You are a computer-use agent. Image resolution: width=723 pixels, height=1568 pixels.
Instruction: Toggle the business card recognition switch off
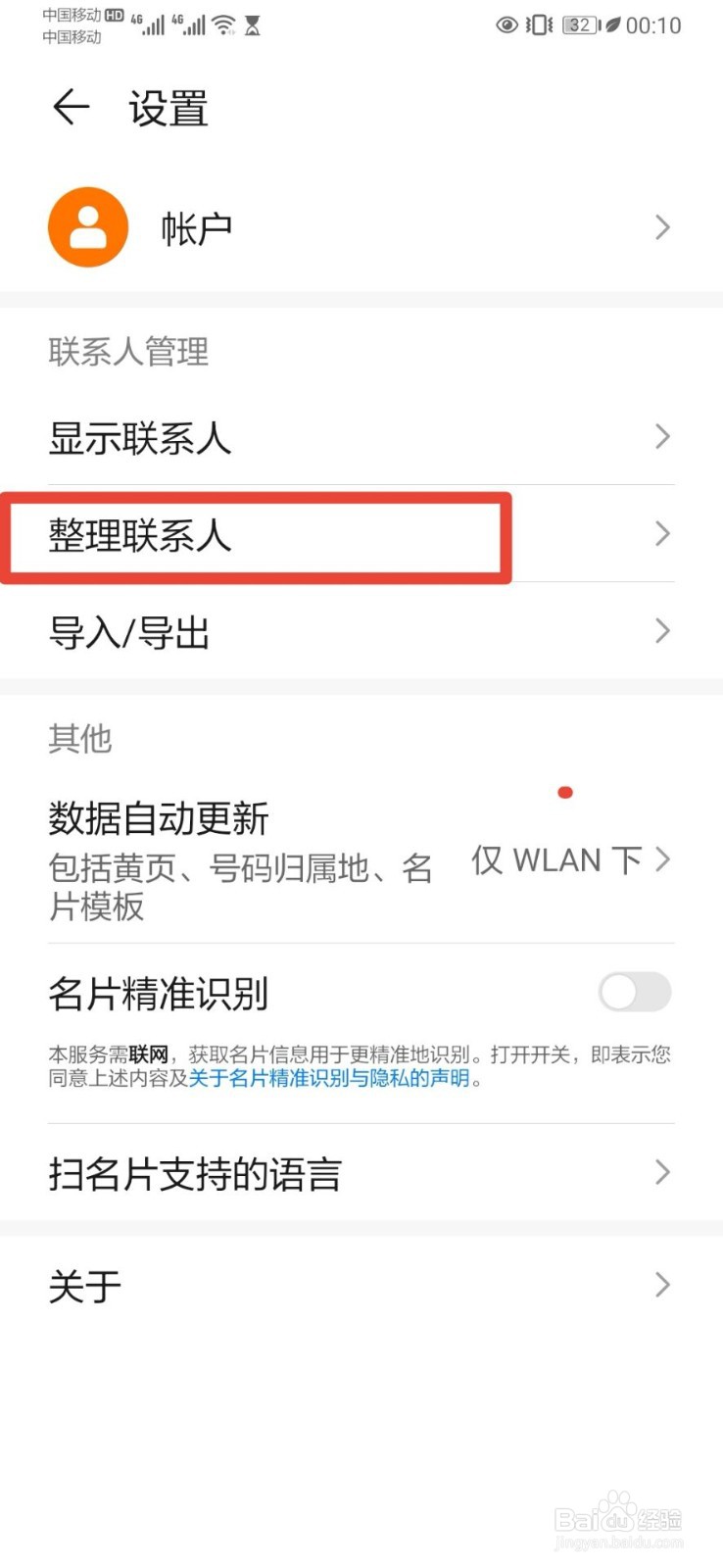coord(633,993)
